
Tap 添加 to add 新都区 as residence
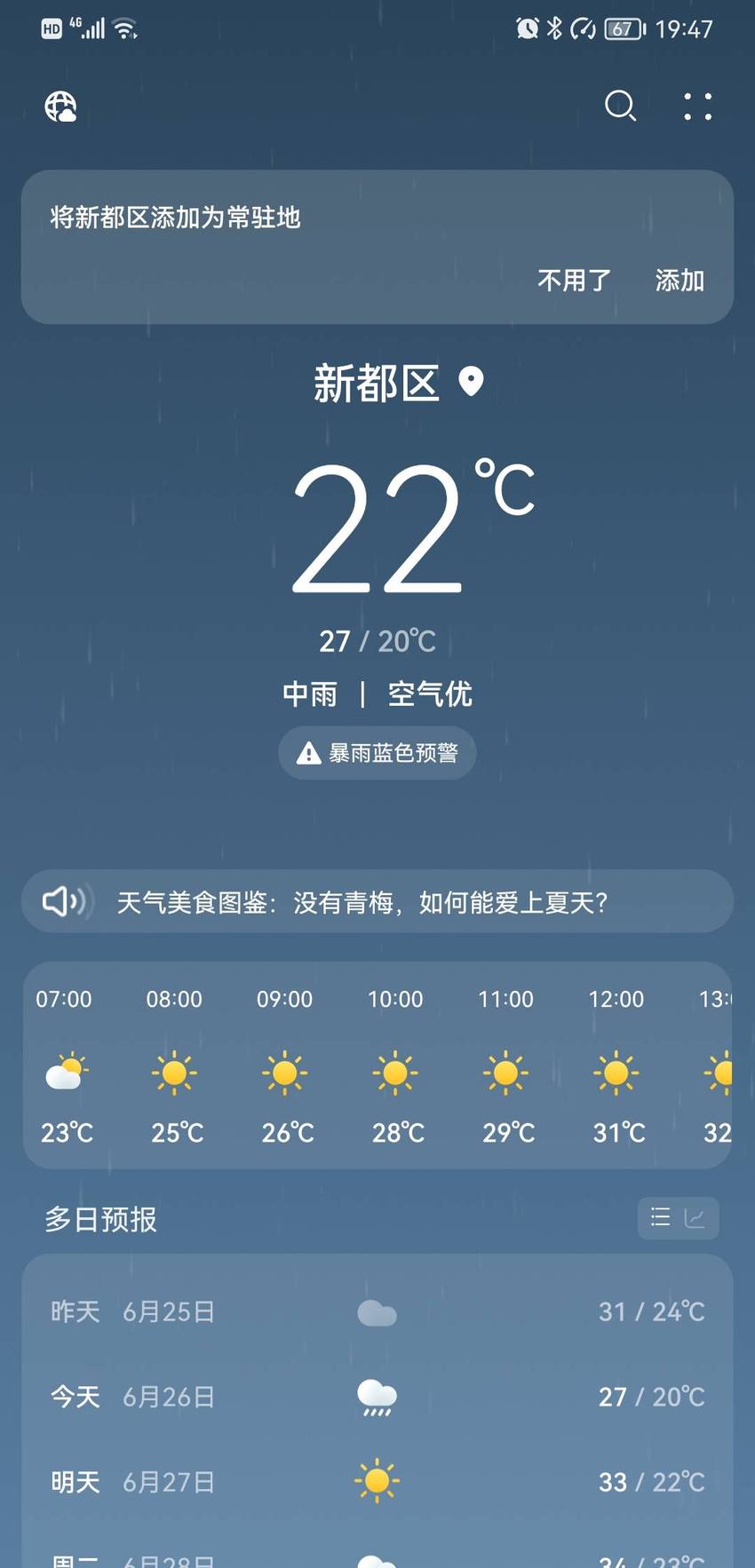pyautogui.click(x=679, y=281)
